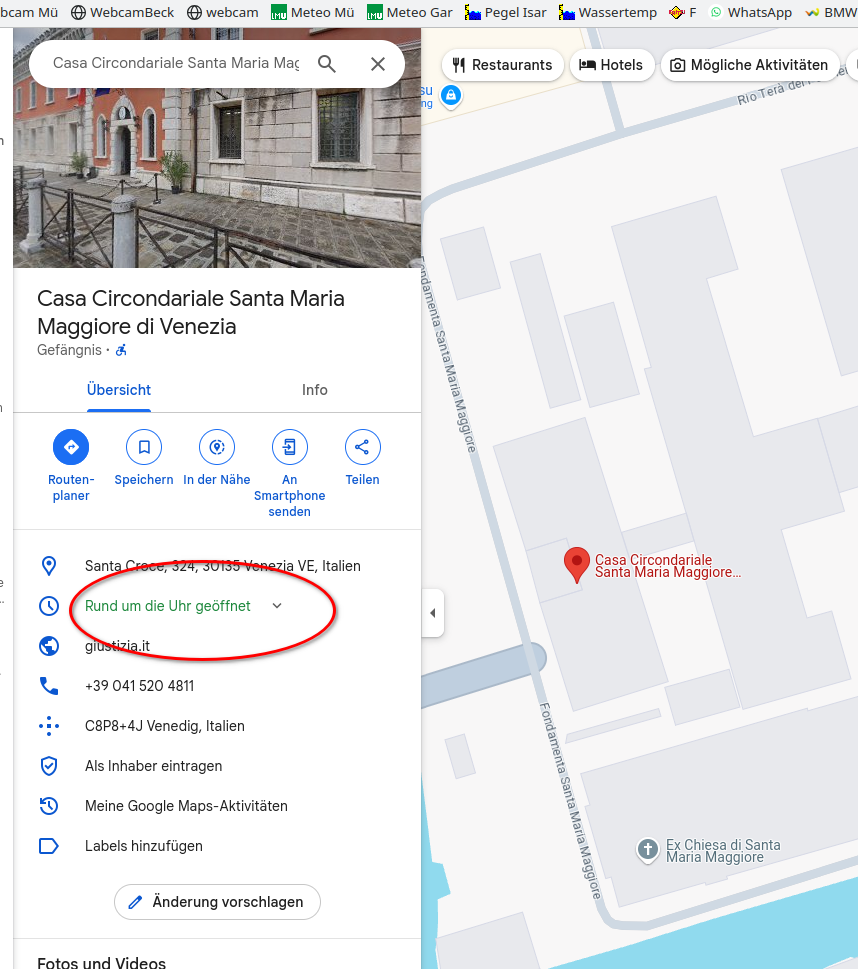Expand the Rund um die Uhr geöffnet hours
Image resolution: width=858 pixels, height=969 pixels.
pos(278,606)
